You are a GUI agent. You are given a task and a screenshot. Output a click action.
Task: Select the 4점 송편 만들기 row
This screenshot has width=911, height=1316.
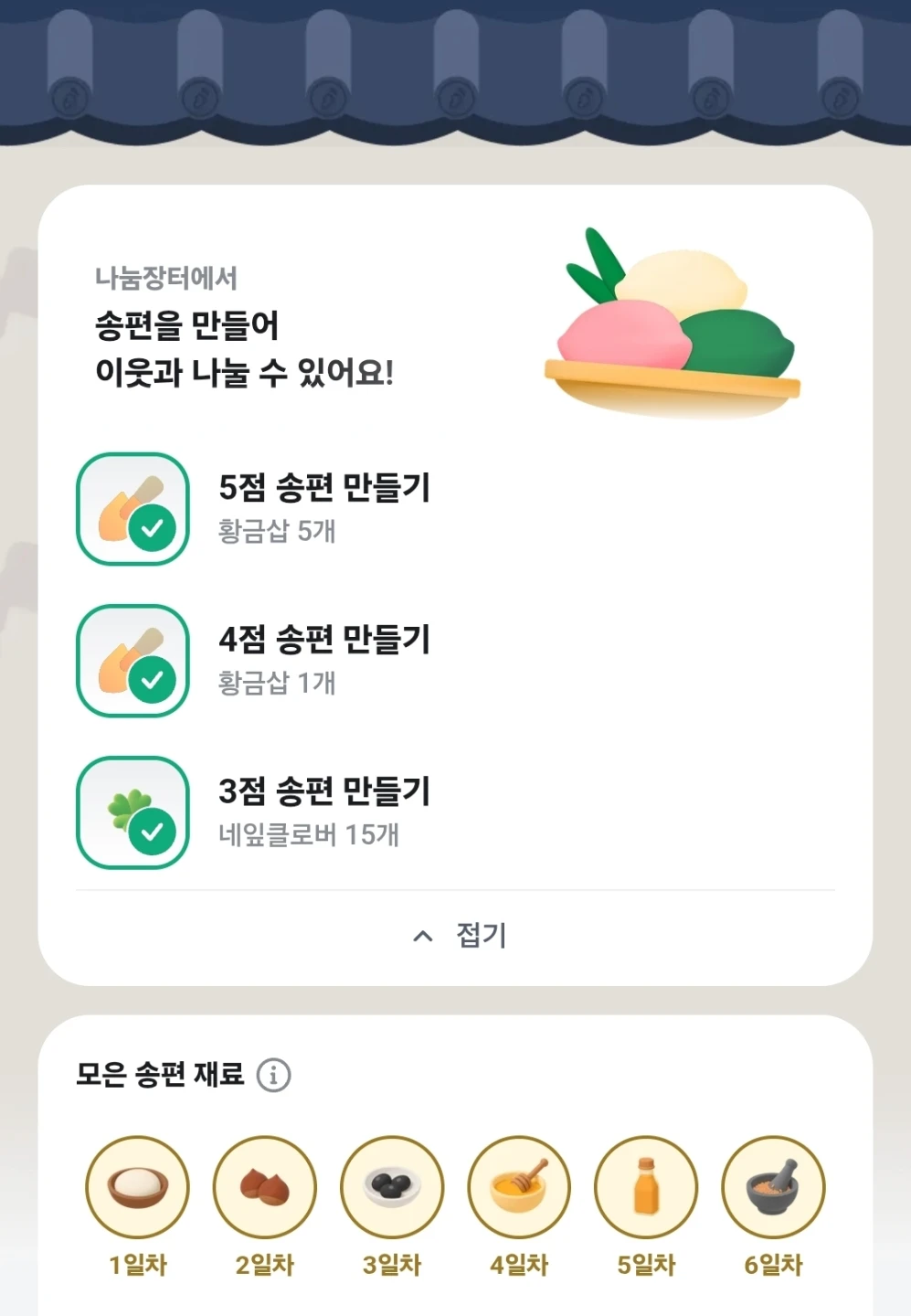coord(455,661)
